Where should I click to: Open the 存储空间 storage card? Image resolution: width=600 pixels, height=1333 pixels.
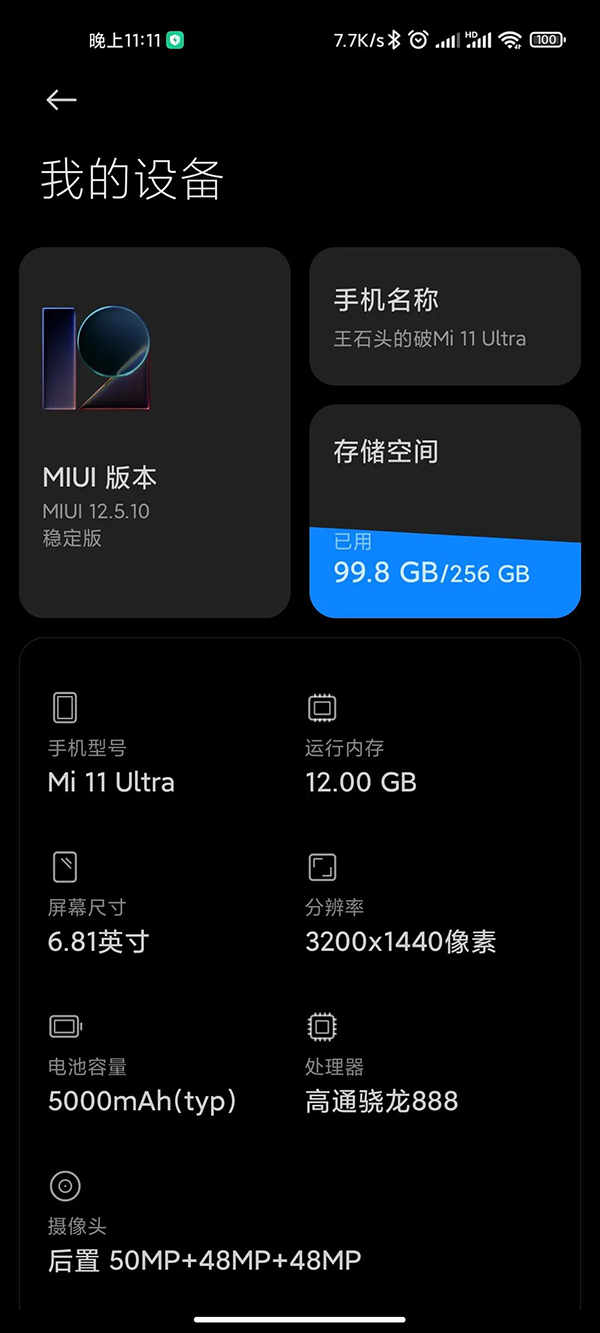(x=445, y=510)
